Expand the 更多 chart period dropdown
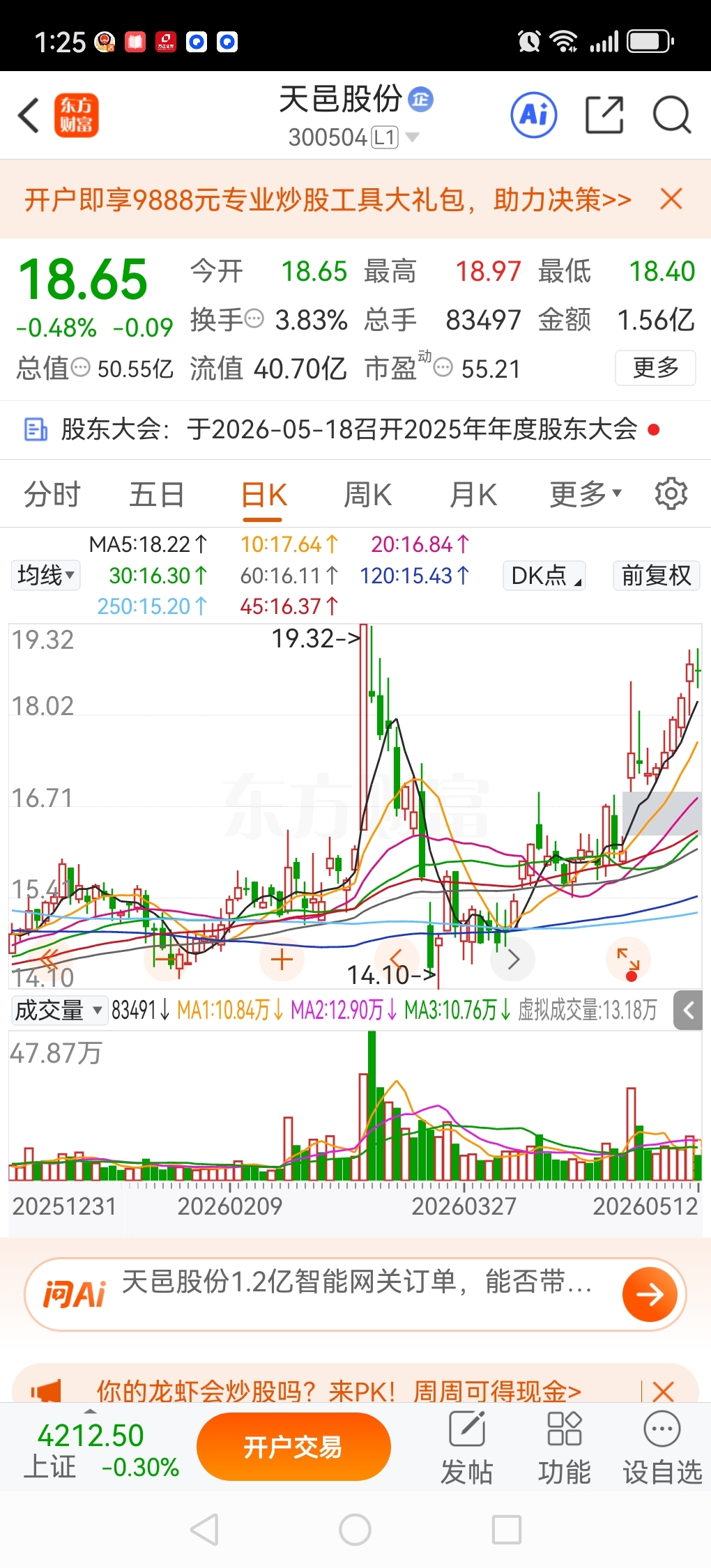Image resolution: width=711 pixels, height=1568 pixels. pyautogui.click(x=585, y=495)
